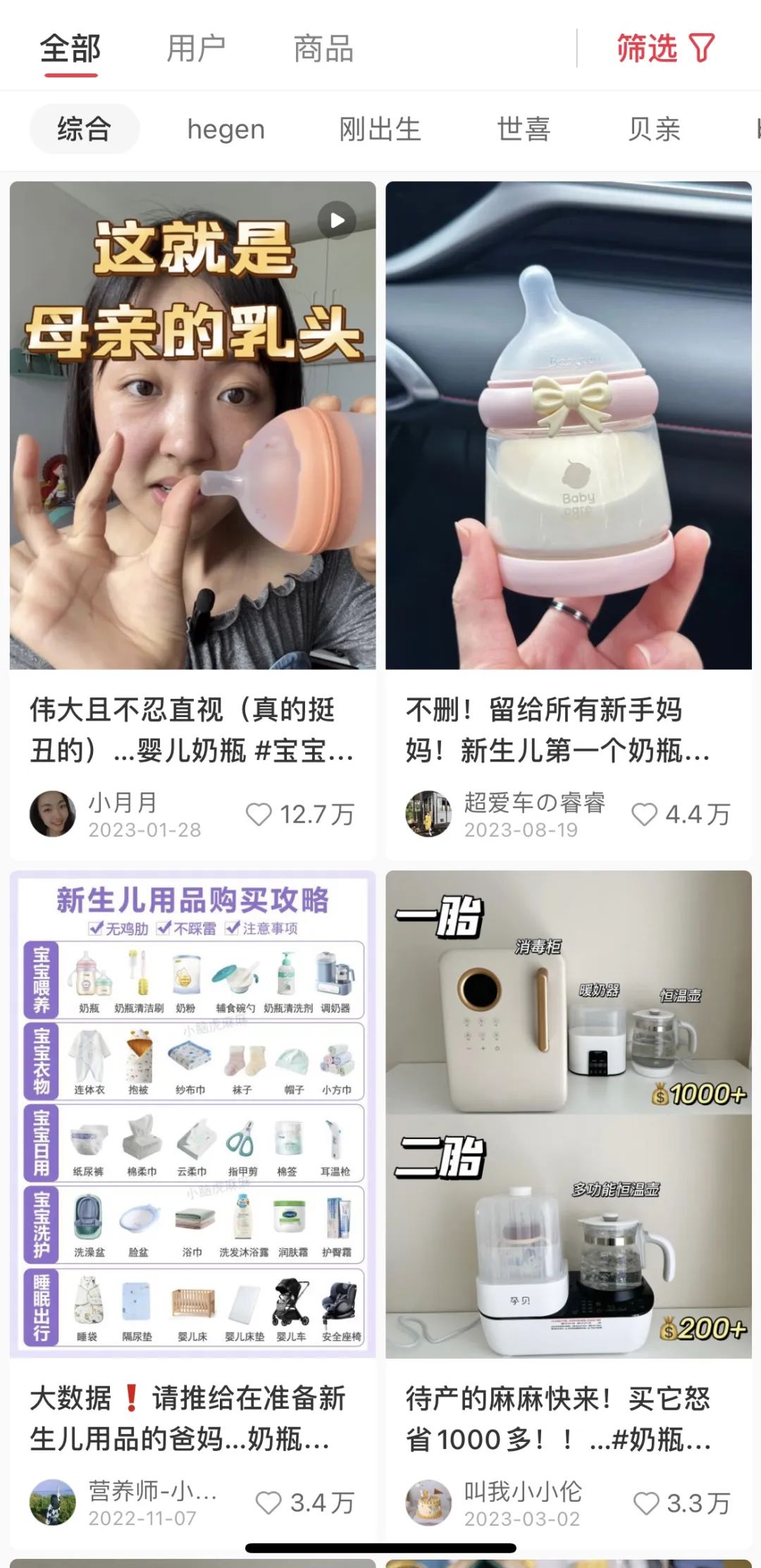The image size is (761, 1568).
Task: Open the 筛选 filter options
Action: click(x=647, y=48)
